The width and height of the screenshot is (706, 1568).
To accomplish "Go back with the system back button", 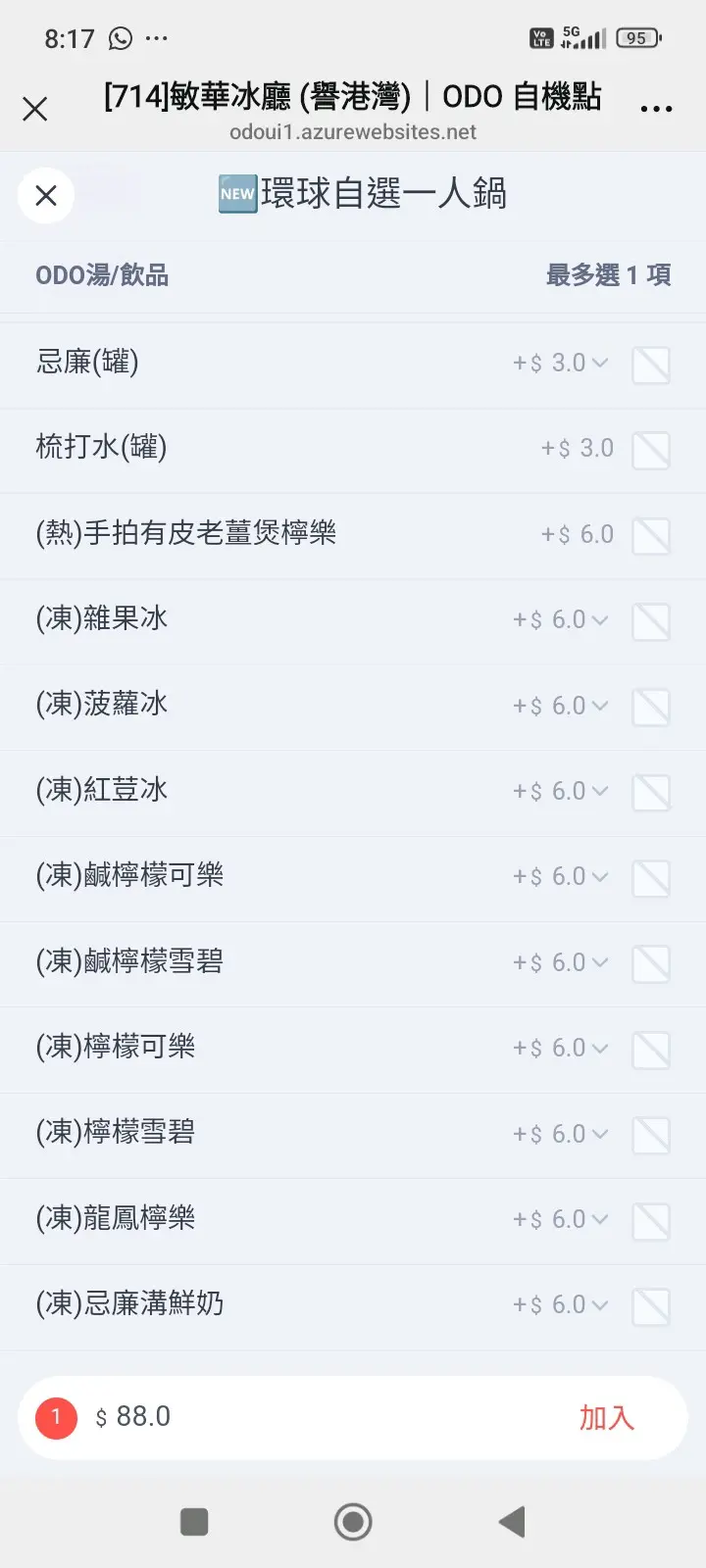I will click(512, 1522).
